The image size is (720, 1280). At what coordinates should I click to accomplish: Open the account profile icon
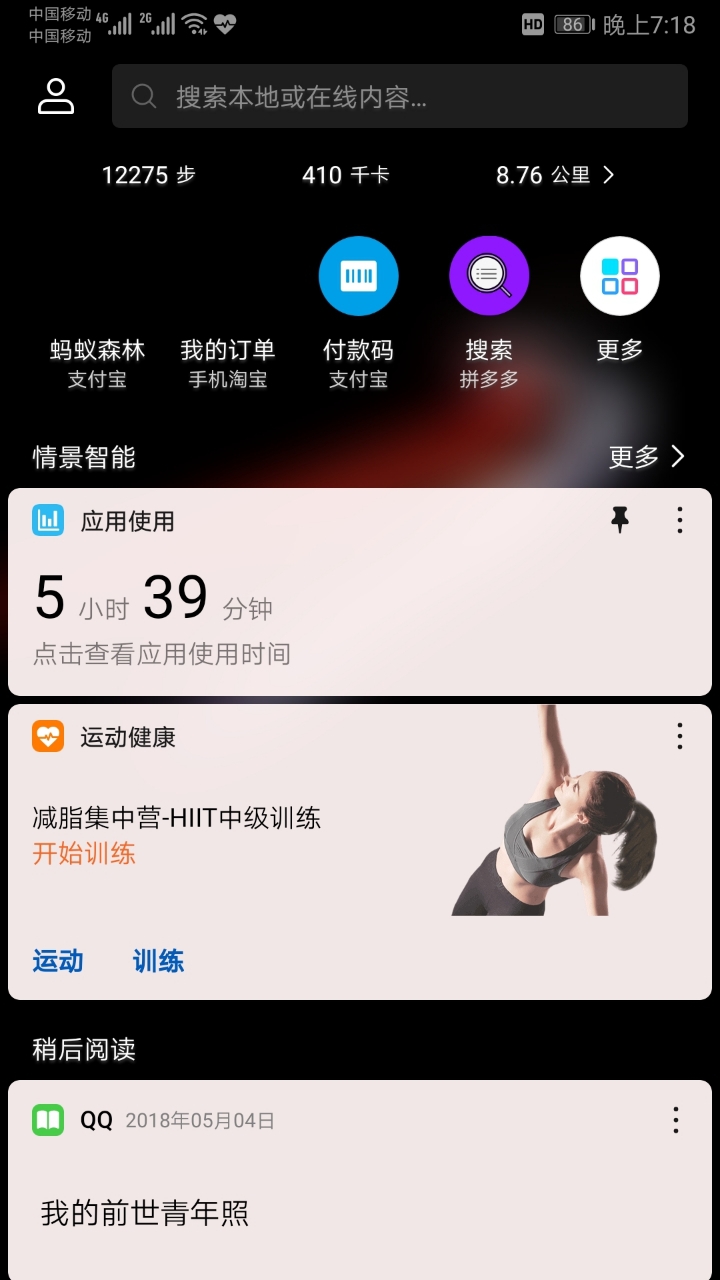(x=56, y=96)
